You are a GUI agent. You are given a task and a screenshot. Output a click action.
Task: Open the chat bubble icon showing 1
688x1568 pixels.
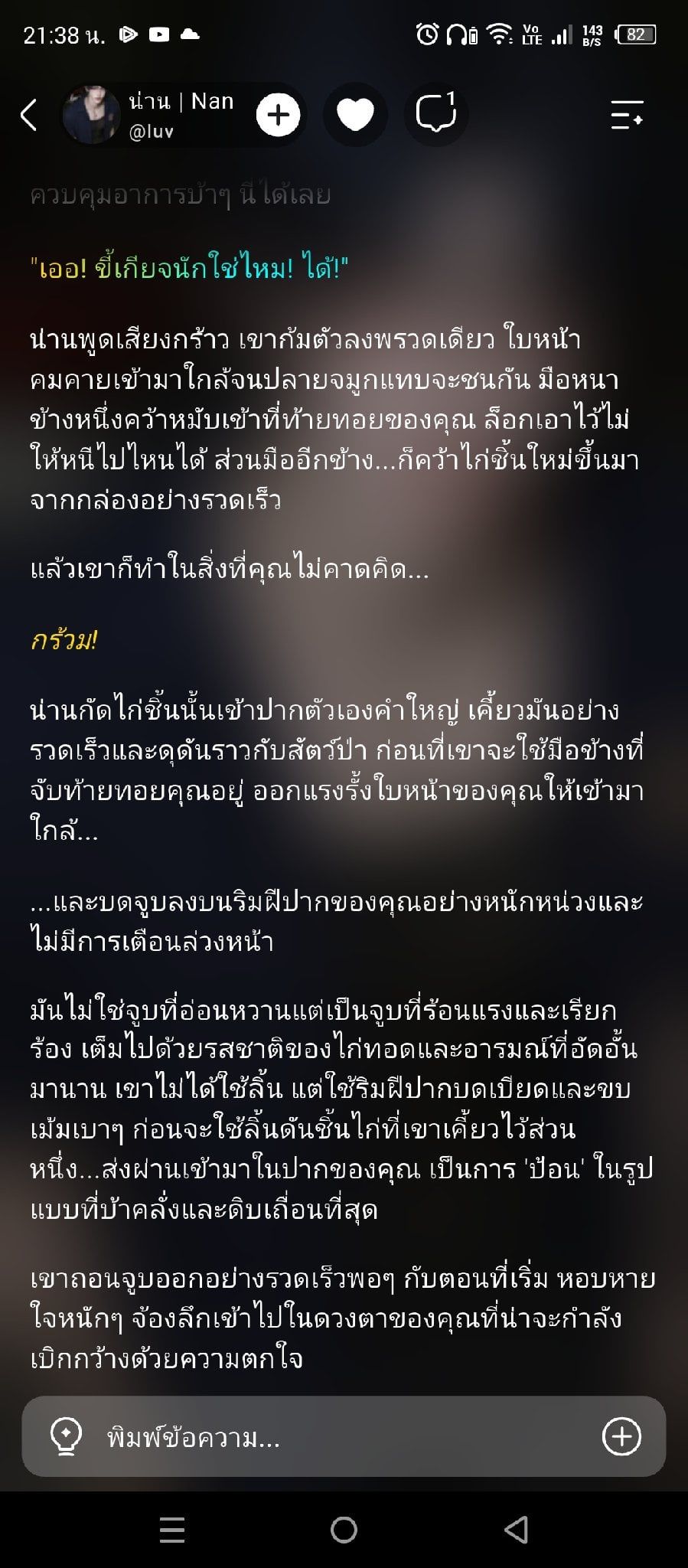point(436,114)
